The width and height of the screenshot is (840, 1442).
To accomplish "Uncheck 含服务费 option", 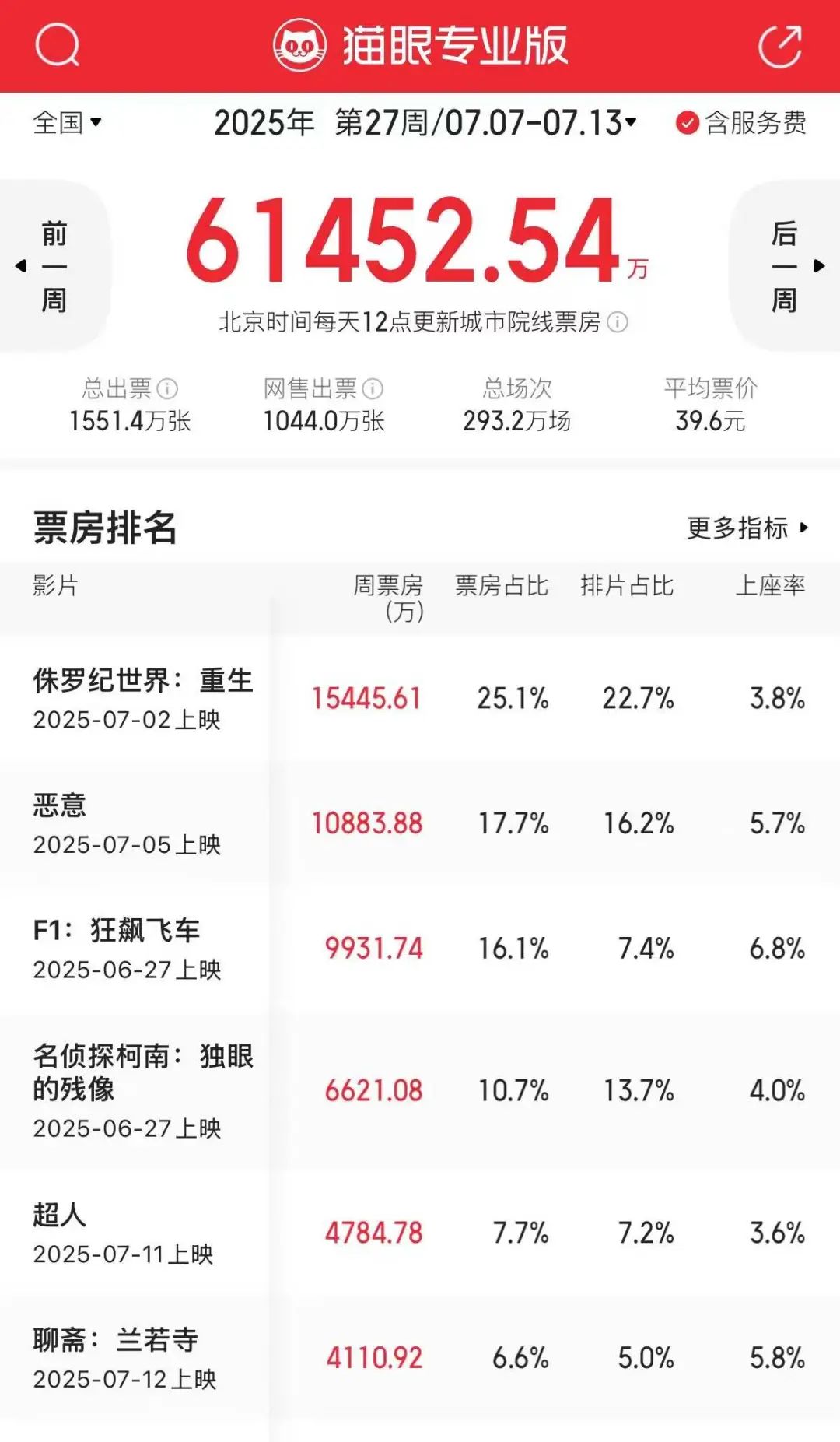I will (x=740, y=122).
